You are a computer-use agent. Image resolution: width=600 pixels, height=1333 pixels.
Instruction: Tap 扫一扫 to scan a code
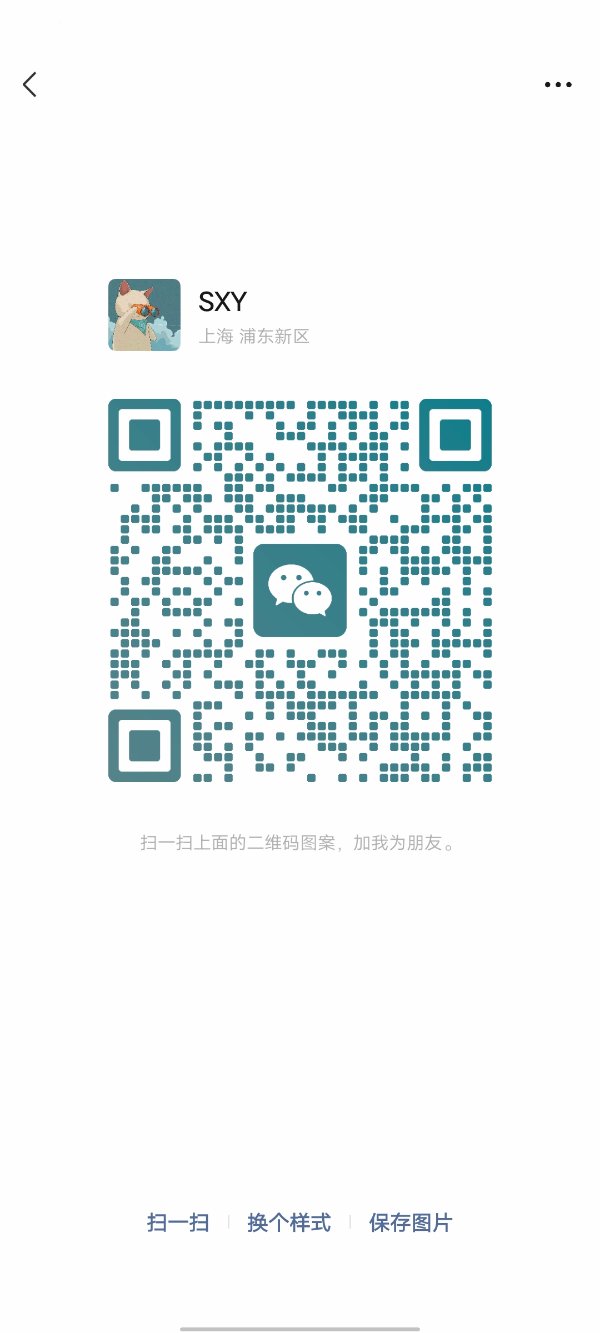pos(178,1222)
